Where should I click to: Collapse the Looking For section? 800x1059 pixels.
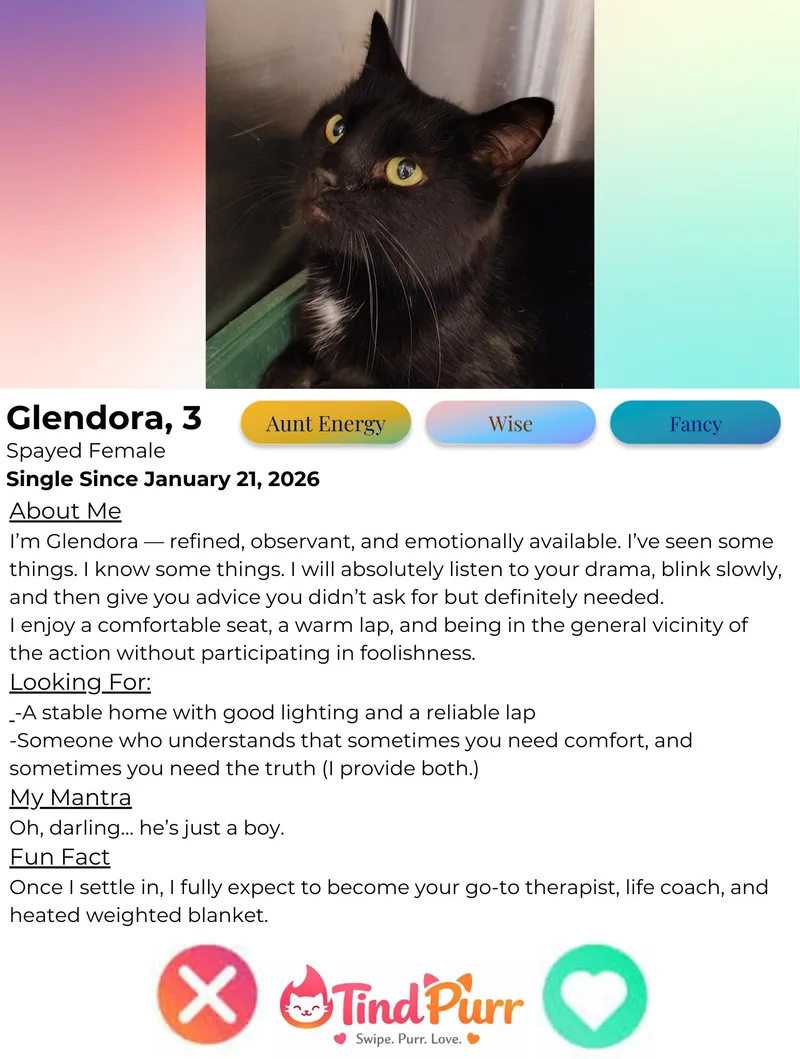point(80,682)
